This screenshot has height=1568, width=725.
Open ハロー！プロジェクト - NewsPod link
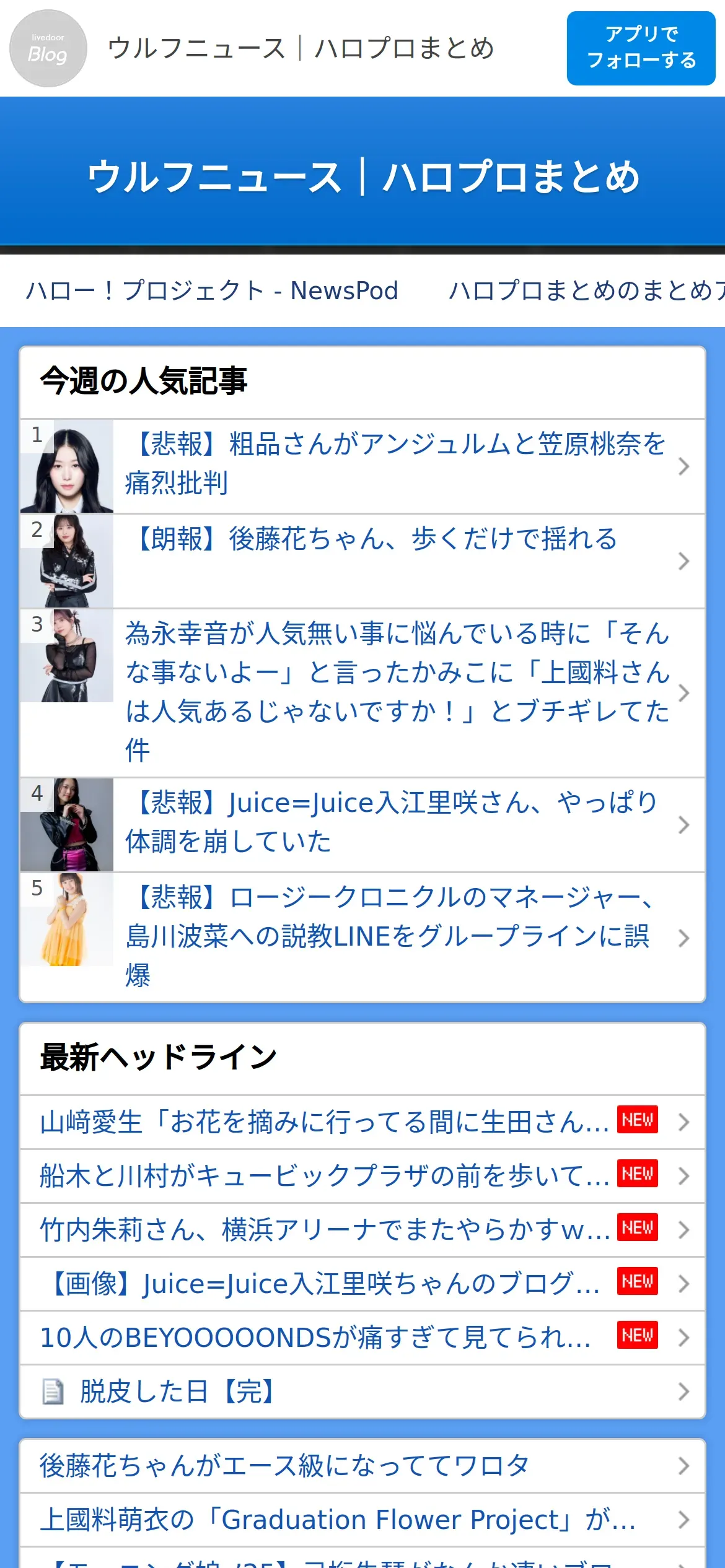(212, 290)
